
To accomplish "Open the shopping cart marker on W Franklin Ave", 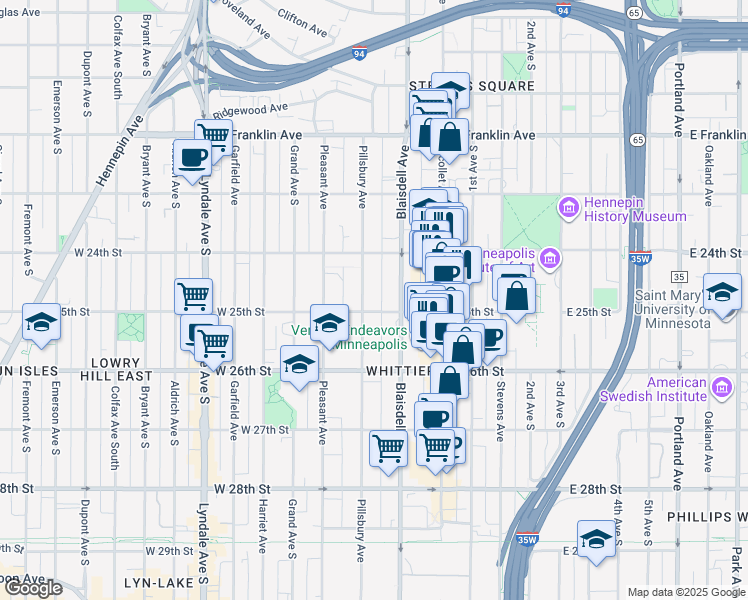I will pos(213,136).
